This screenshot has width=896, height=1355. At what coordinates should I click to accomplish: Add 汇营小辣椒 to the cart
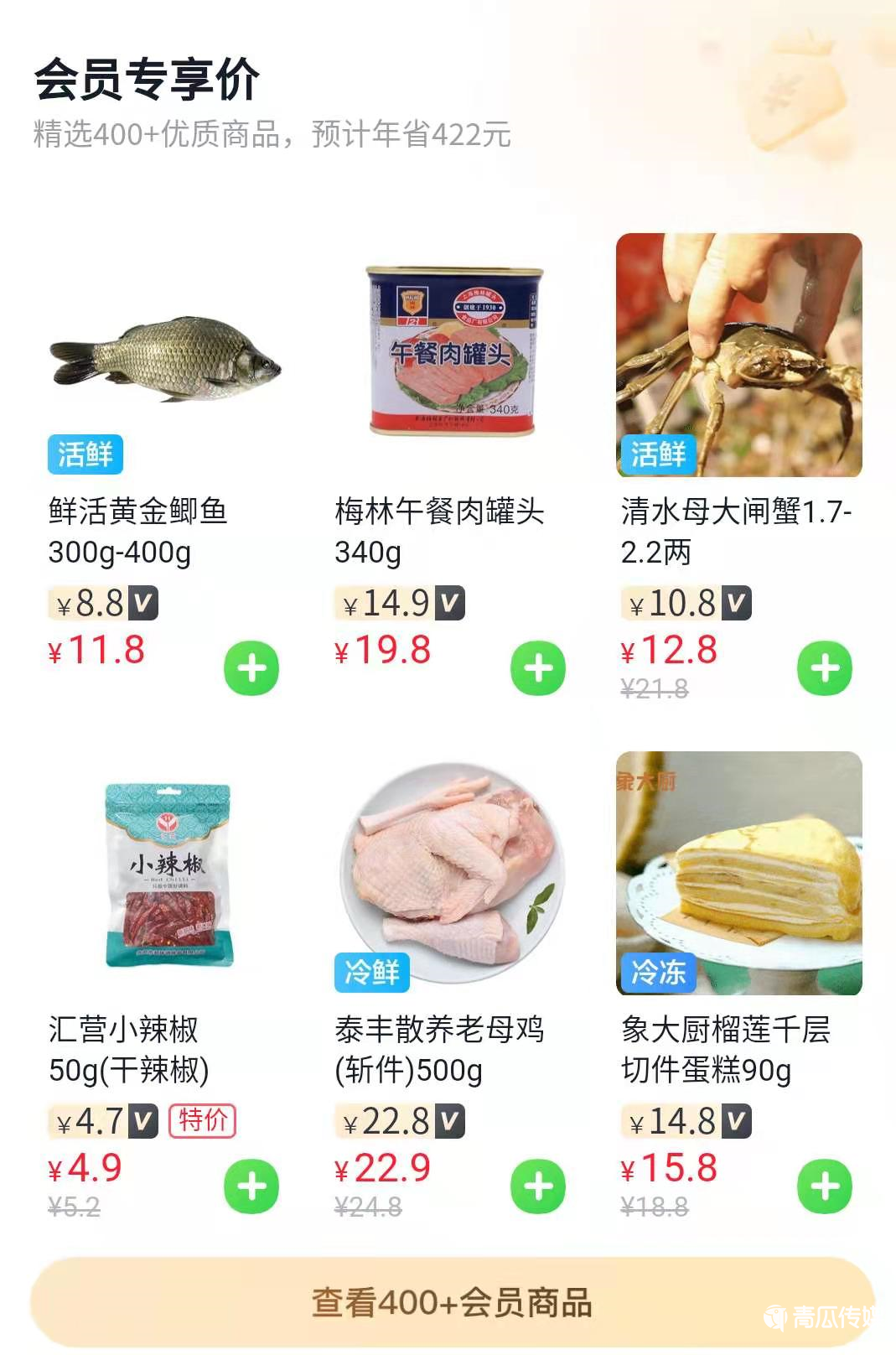click(251, 1186)
